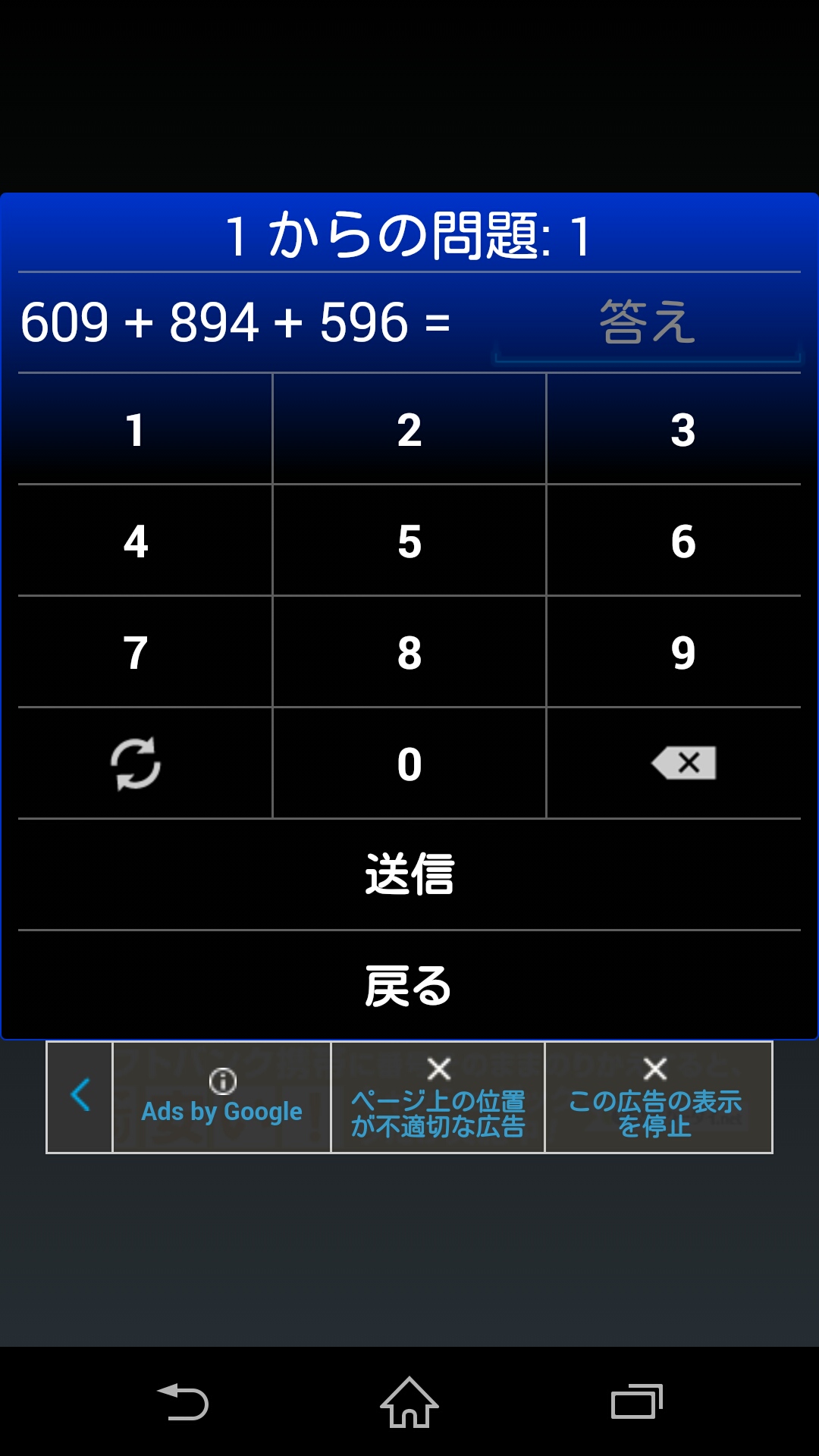Open Ads by Google info

[x=222, y=1097]
